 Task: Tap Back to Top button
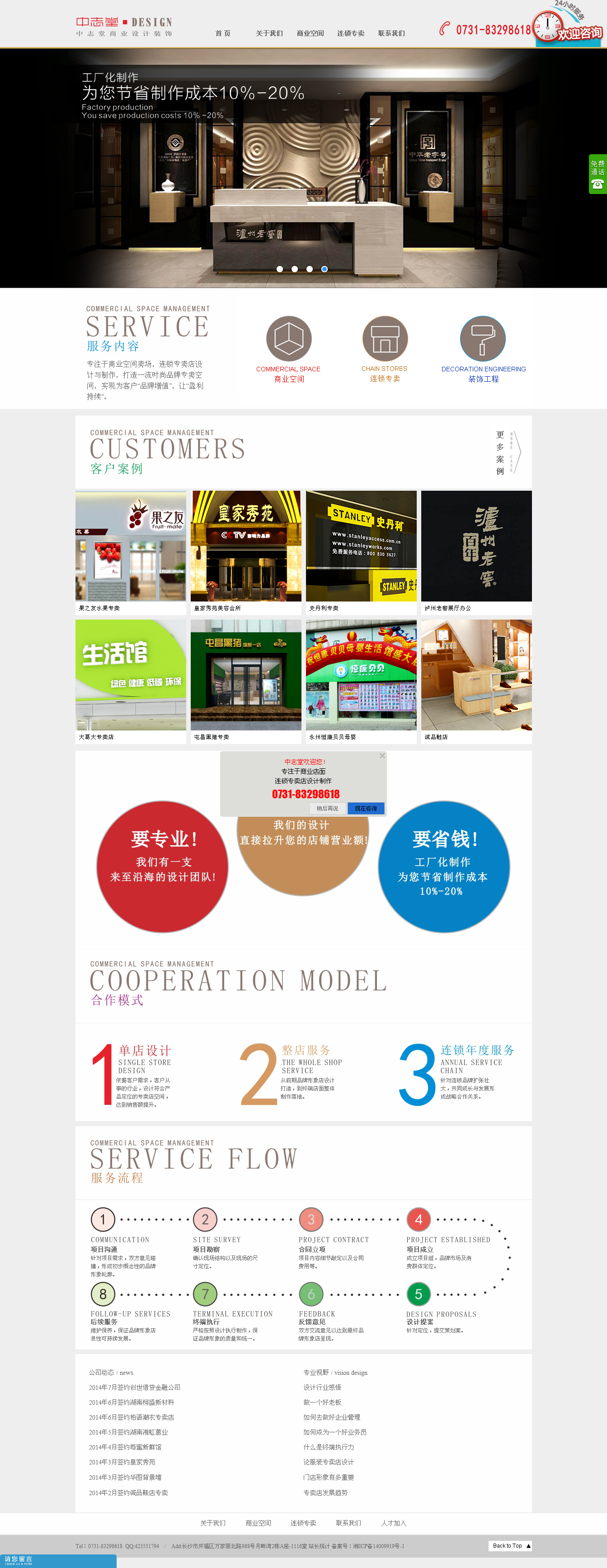[510, 1545]
